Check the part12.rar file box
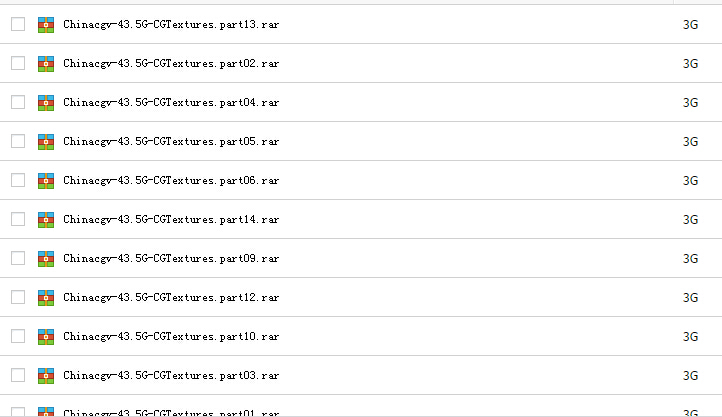 click(18, 297)
